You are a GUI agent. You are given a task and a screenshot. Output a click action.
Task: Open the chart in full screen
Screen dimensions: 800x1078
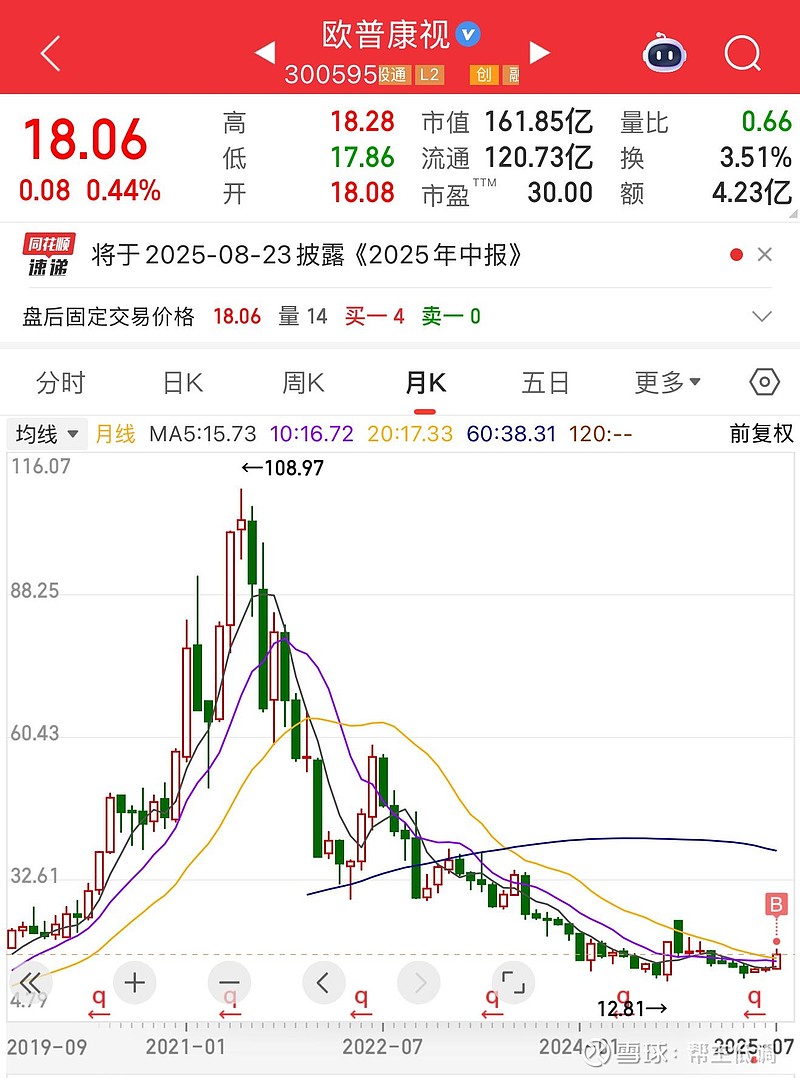pos(512,983)
